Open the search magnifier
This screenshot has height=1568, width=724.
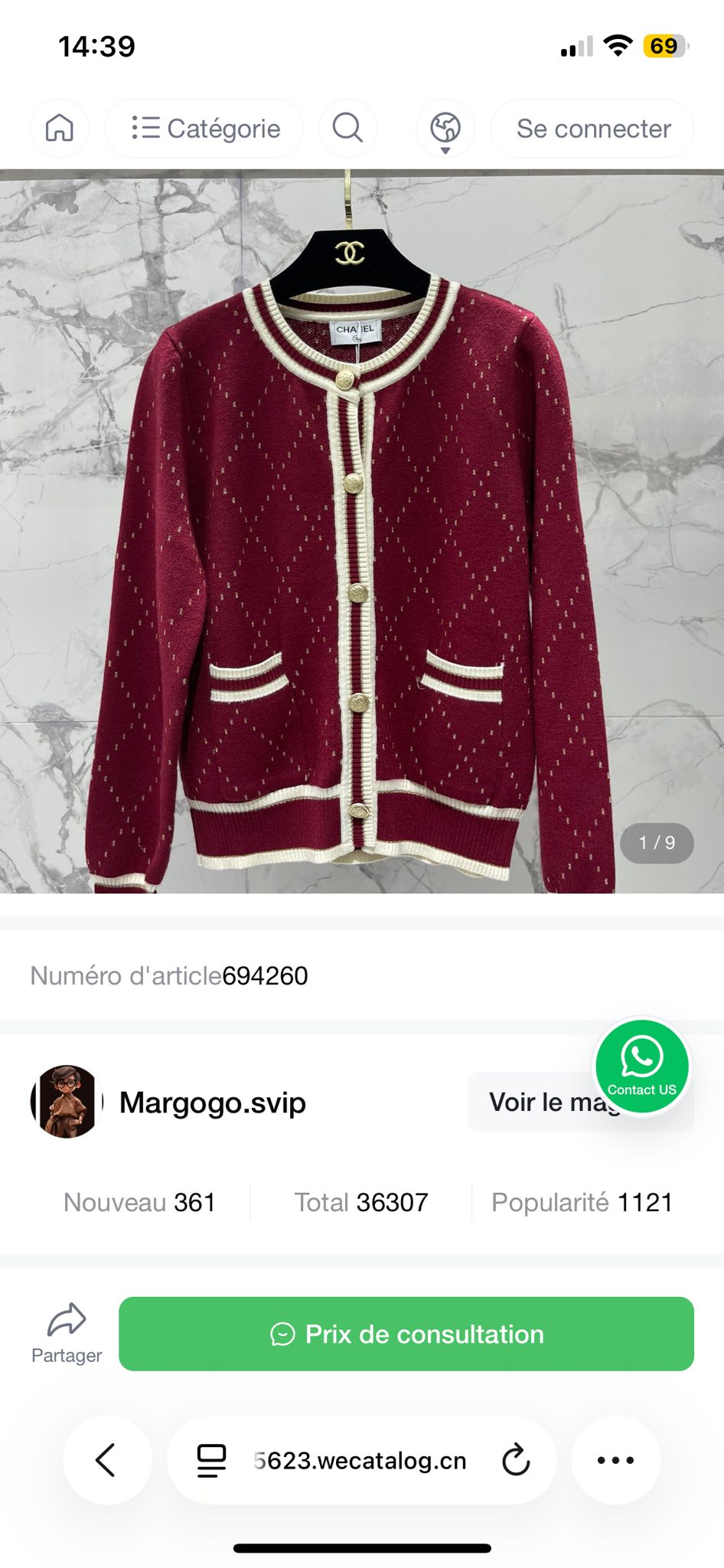(x=347, y=129)
